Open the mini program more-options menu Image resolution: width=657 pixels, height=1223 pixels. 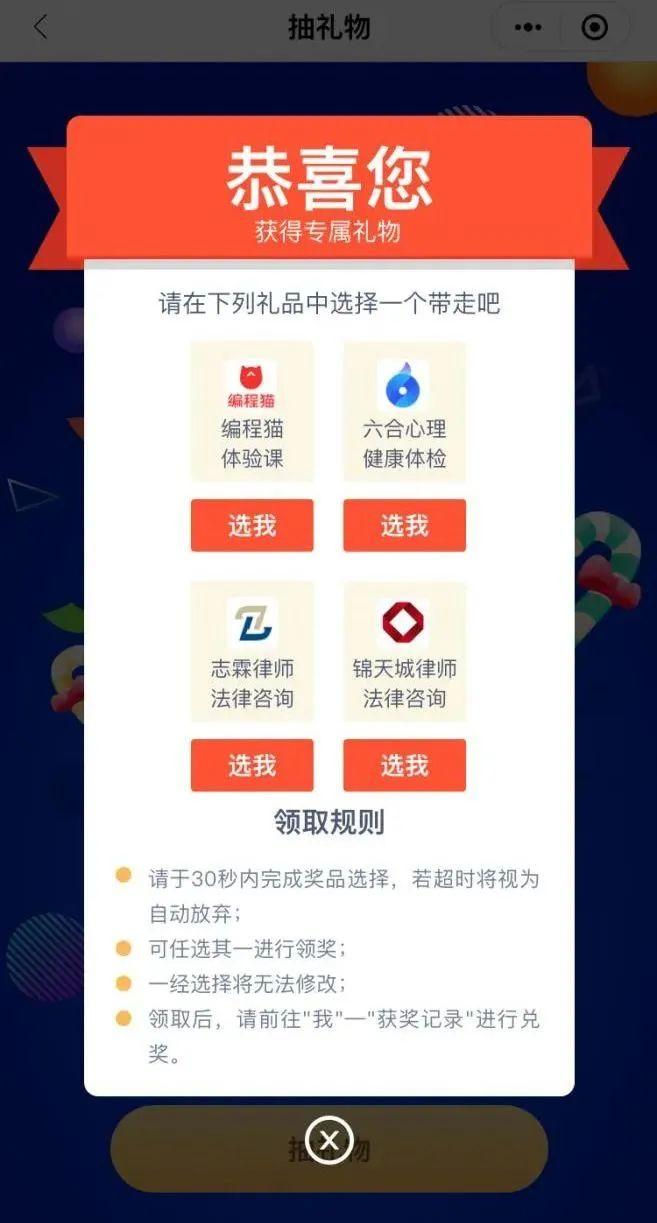[528, 27]
